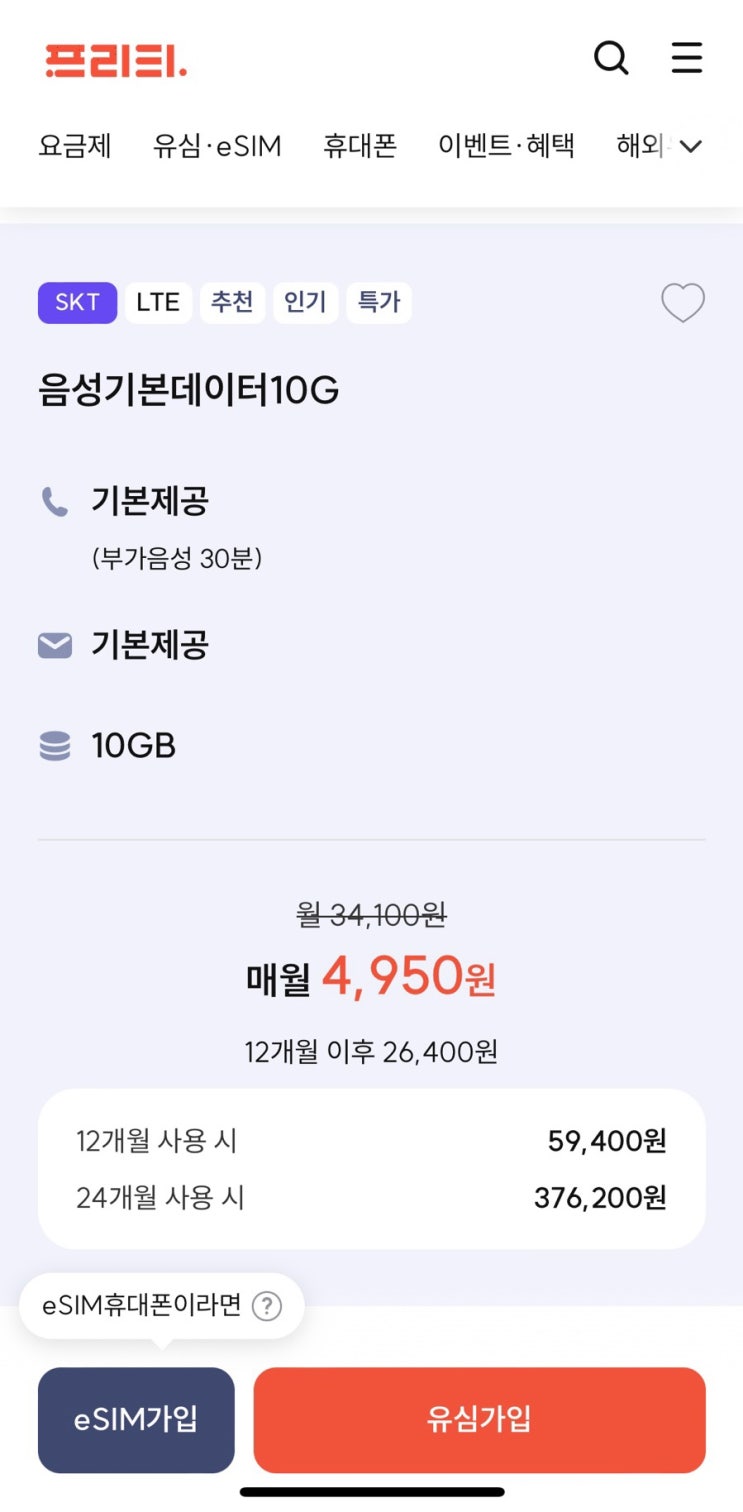Choose the 유심가입 button
The width and height of the screenshot is (743, 1512).
(x=479, y=1419)
